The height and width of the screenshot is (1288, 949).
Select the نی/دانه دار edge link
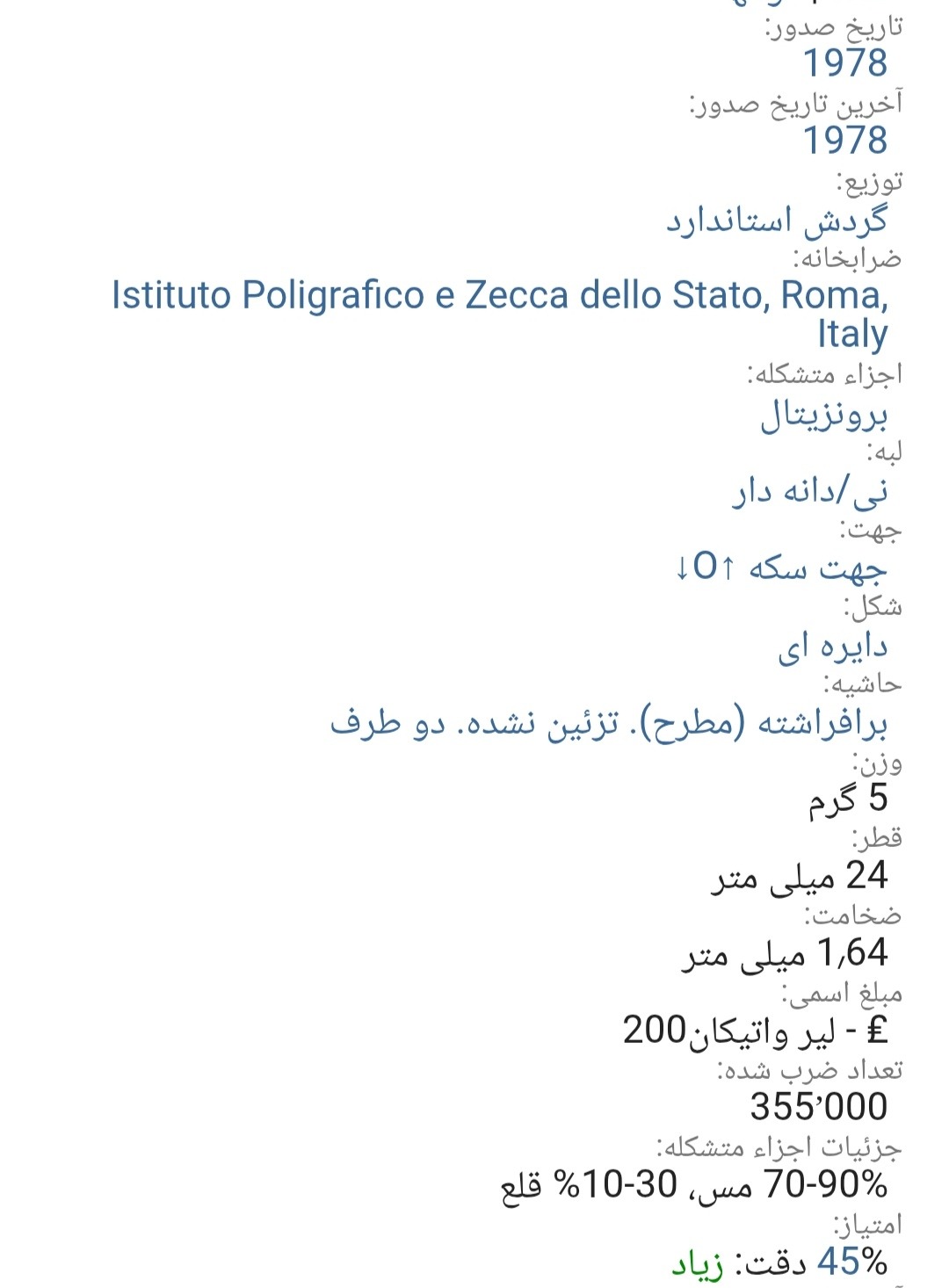[810, 492]
